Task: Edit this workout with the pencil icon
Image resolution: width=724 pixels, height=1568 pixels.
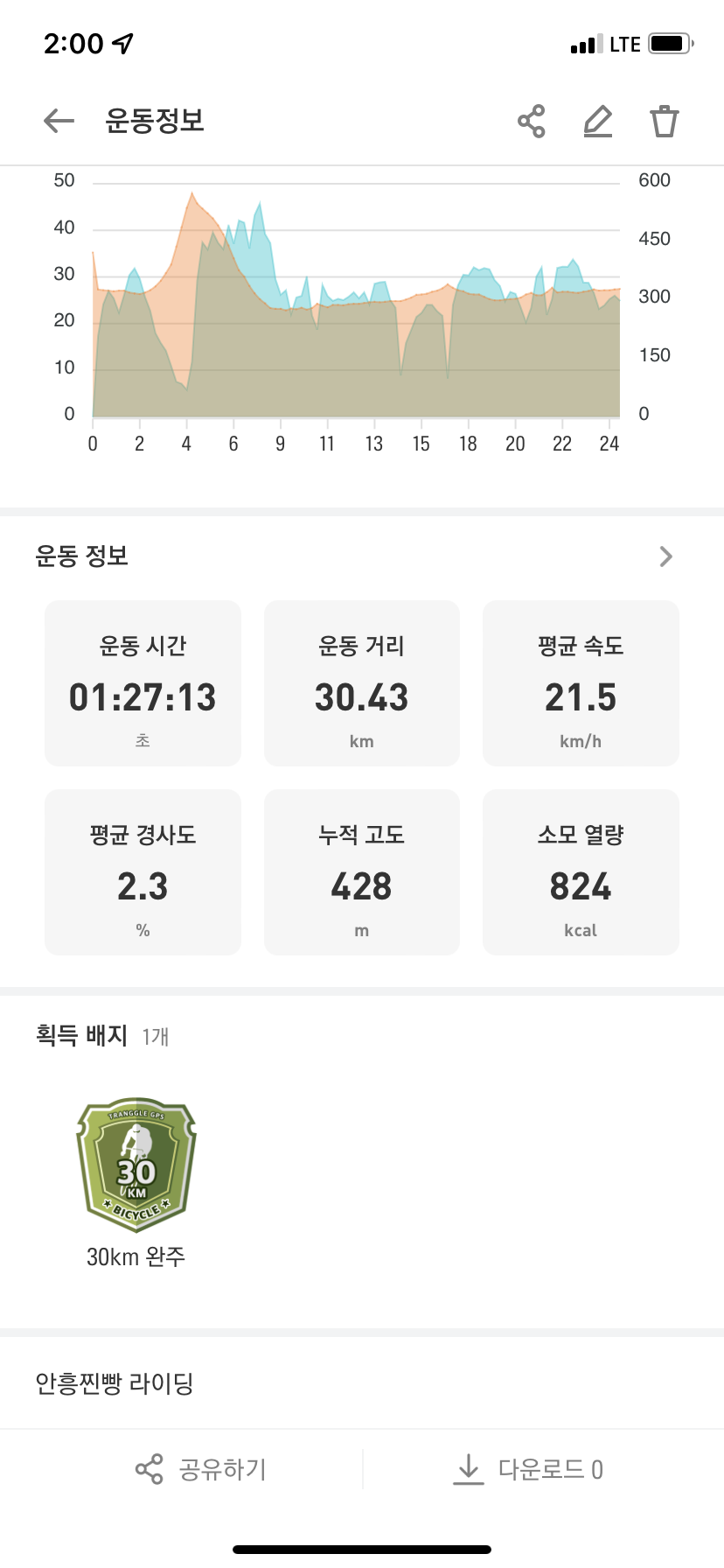Action: click(598, 121)
